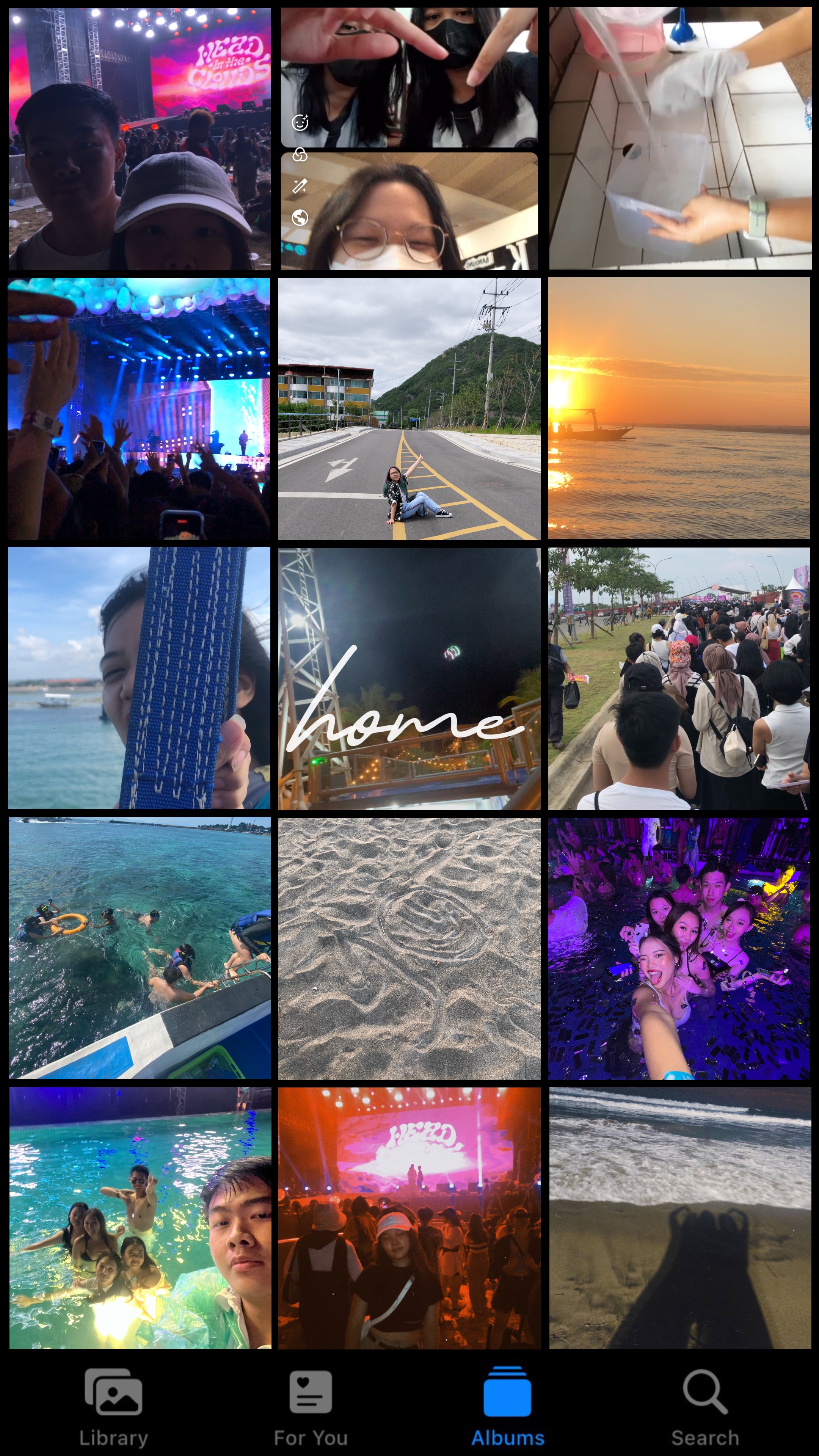
Task: View the orange-lit festival crowd photo
Action: click(x=409, y=1218)
